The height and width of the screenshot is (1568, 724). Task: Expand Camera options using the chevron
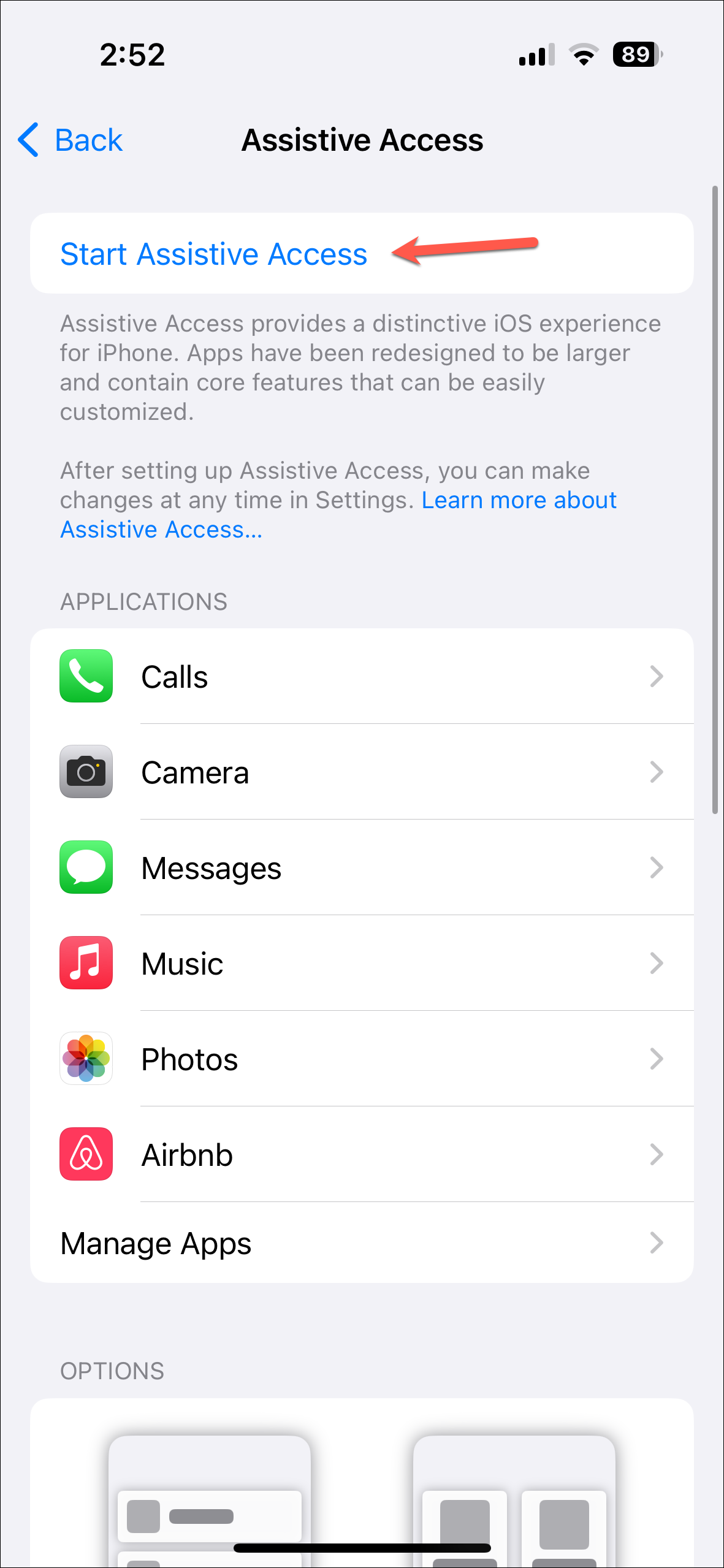coord(657,772)
